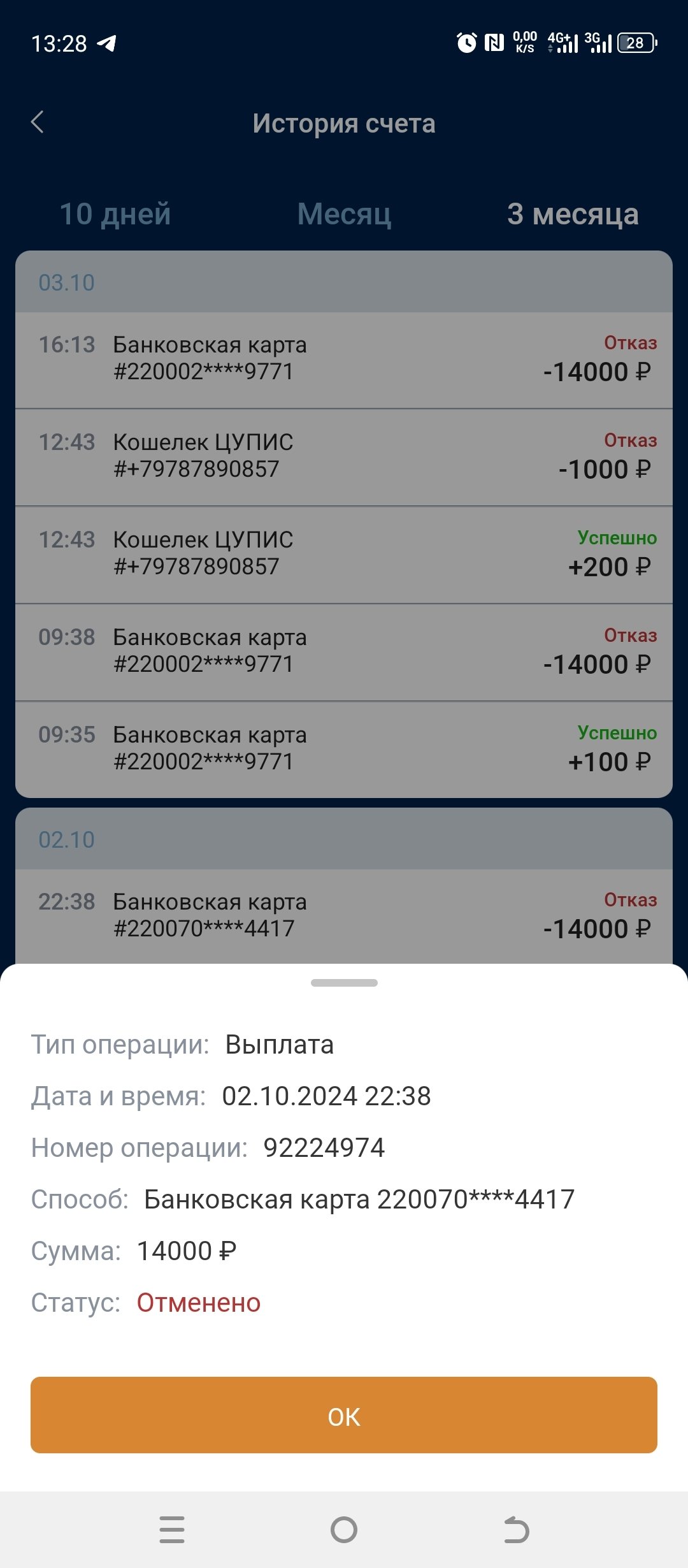The height and width of the screenshot is (1568, 688).
Task: View the 09:35 Банковская карта +100 ₽ transaction
Action: pos(344,749)
